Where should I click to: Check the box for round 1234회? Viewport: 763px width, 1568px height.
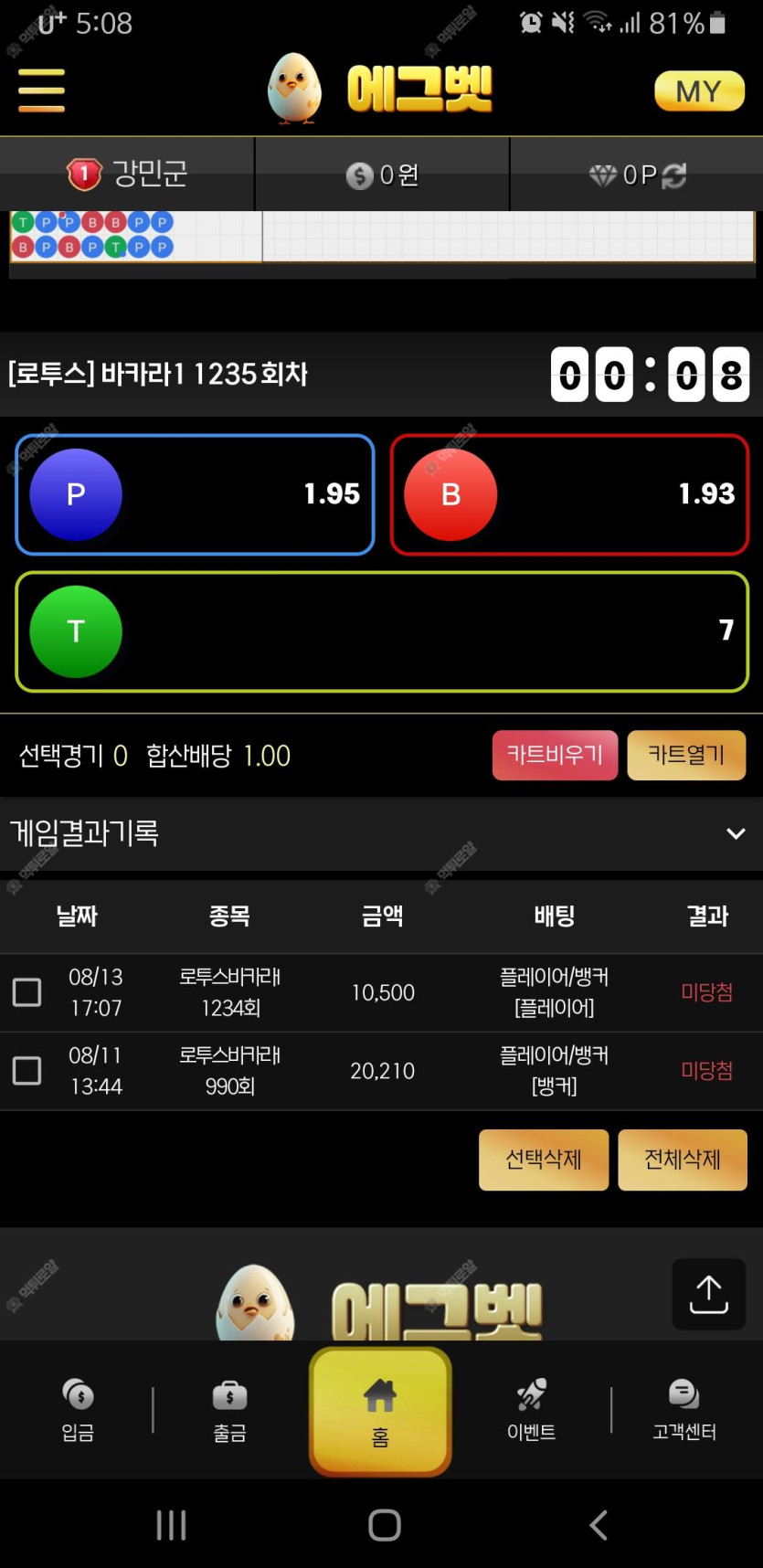26,992
